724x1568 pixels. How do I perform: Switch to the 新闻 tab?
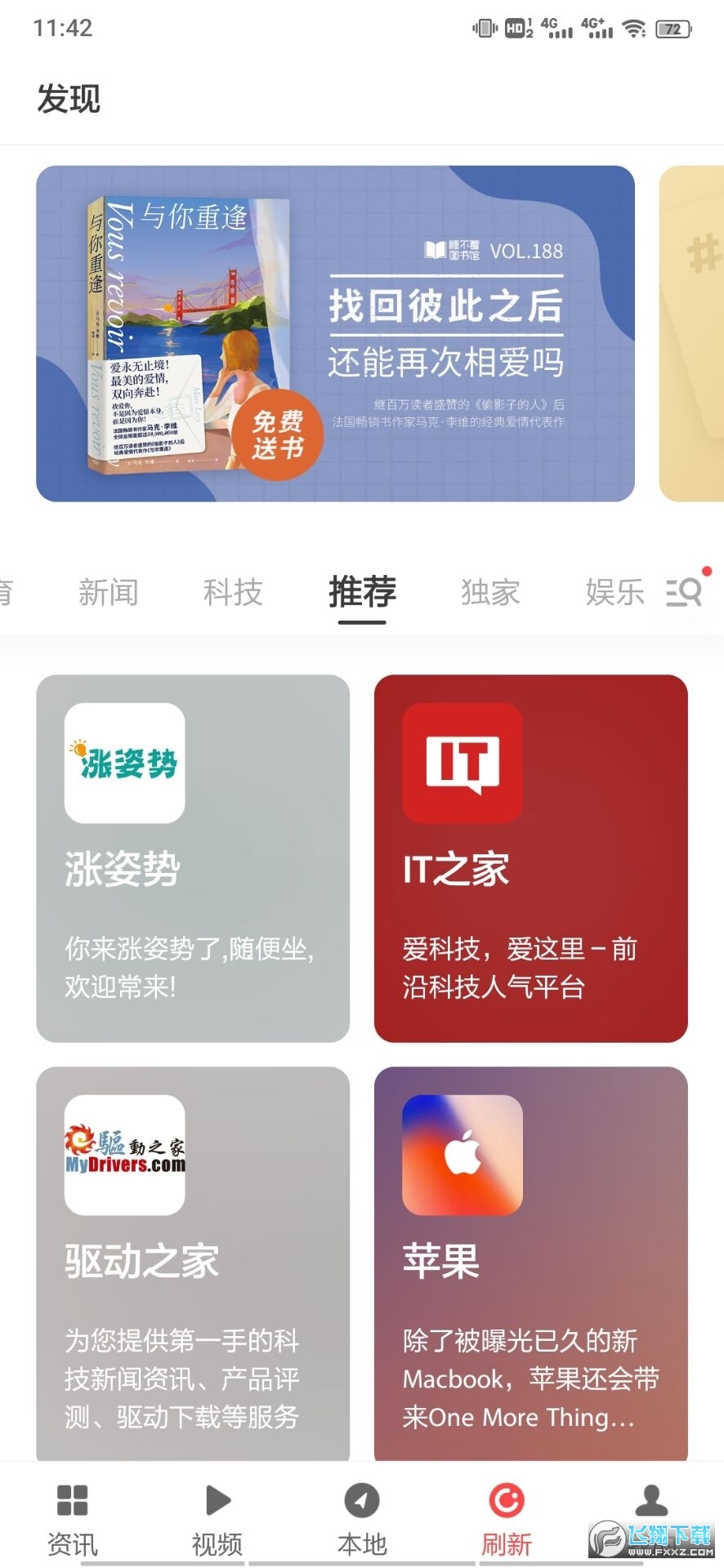108,592
